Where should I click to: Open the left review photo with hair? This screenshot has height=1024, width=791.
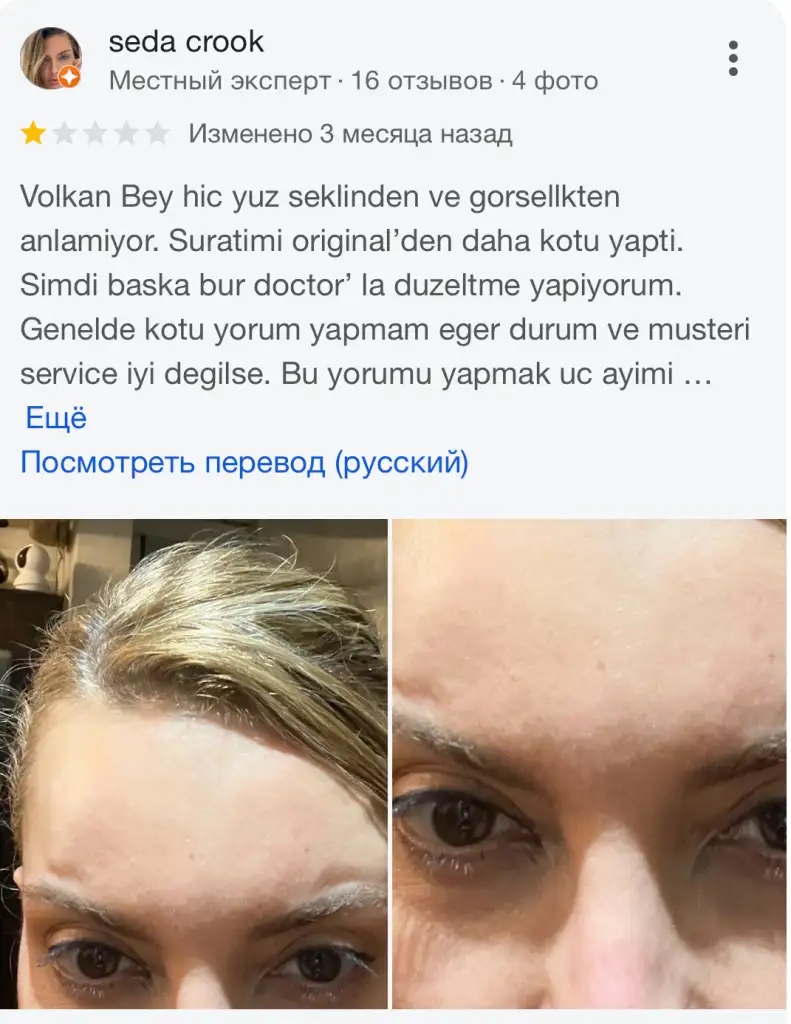pyautogui.click(x=194, y=764)
